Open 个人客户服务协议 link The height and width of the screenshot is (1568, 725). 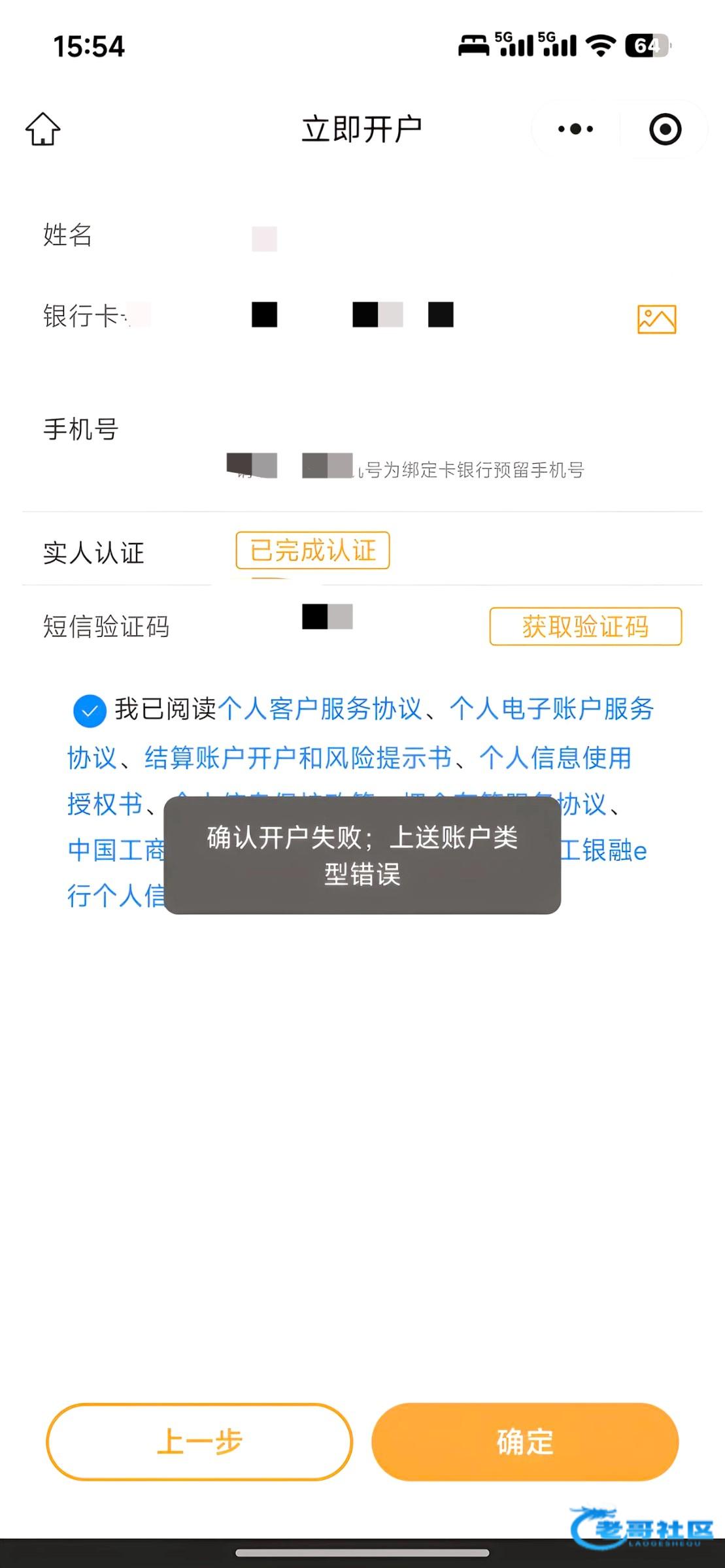point(320,710)
